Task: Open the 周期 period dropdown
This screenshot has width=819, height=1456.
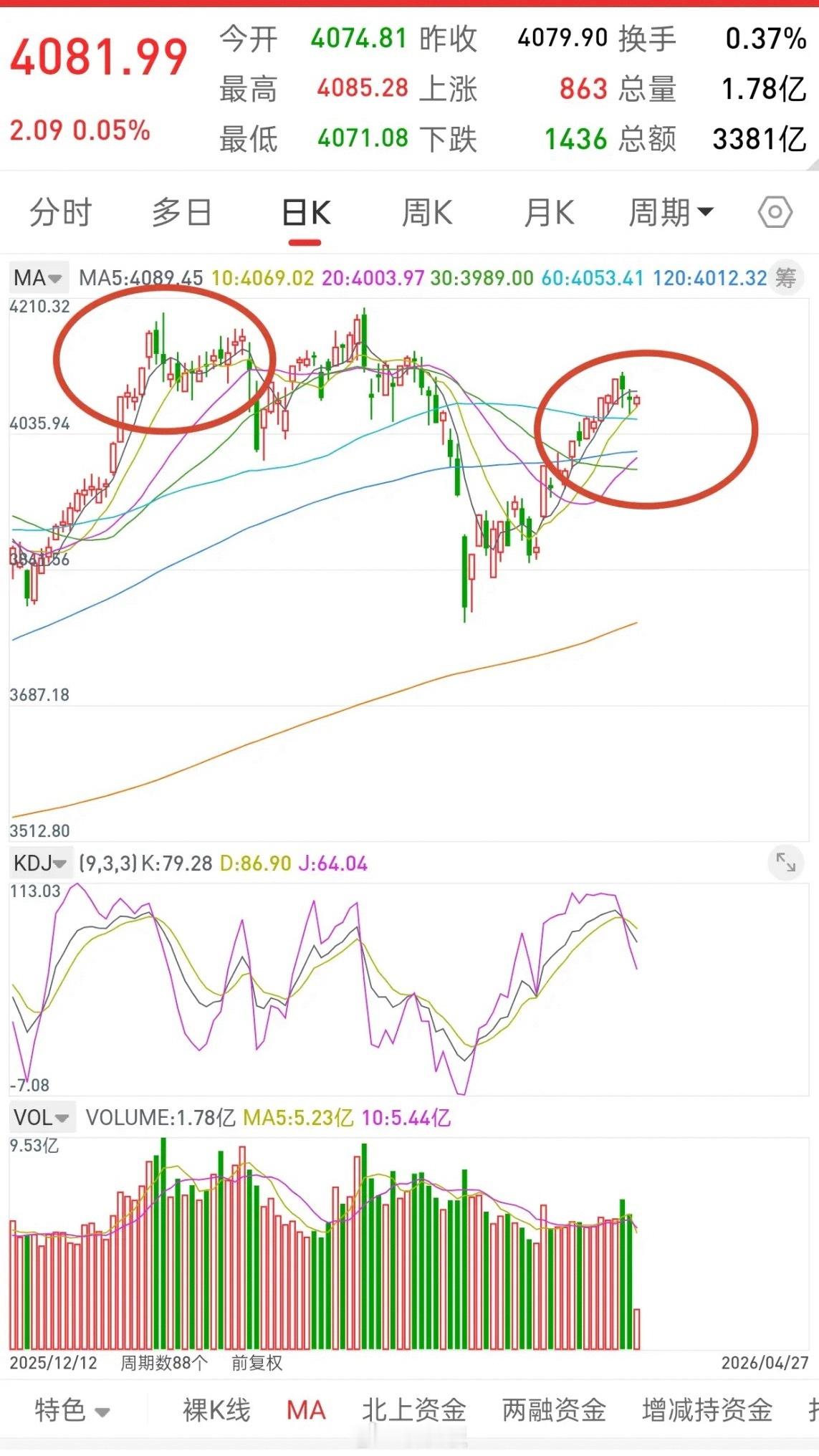Action: (x=668, y=212)
